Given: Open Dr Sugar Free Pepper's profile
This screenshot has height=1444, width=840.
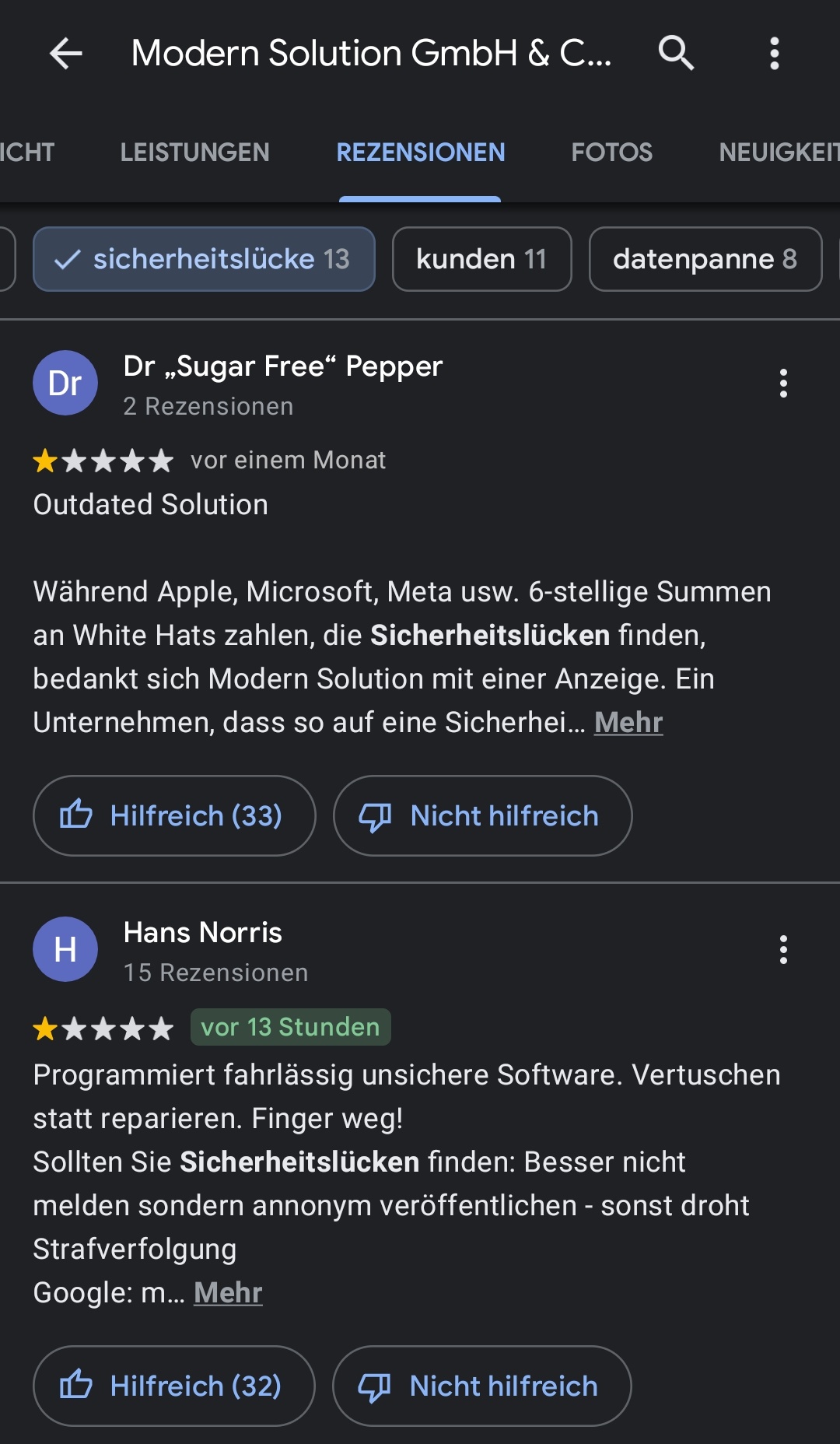Looking at the screenshot, I should [282, 366].
